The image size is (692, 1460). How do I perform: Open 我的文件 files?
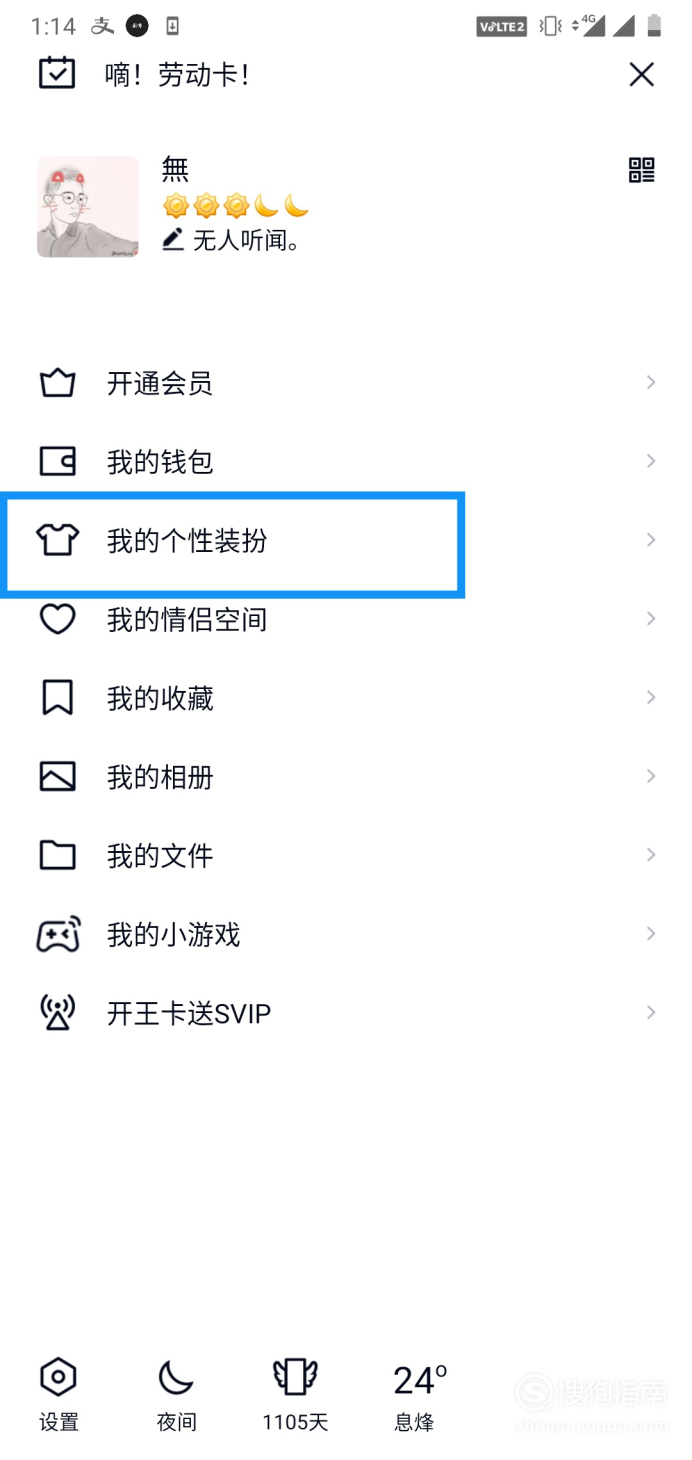tap(346, 856)
